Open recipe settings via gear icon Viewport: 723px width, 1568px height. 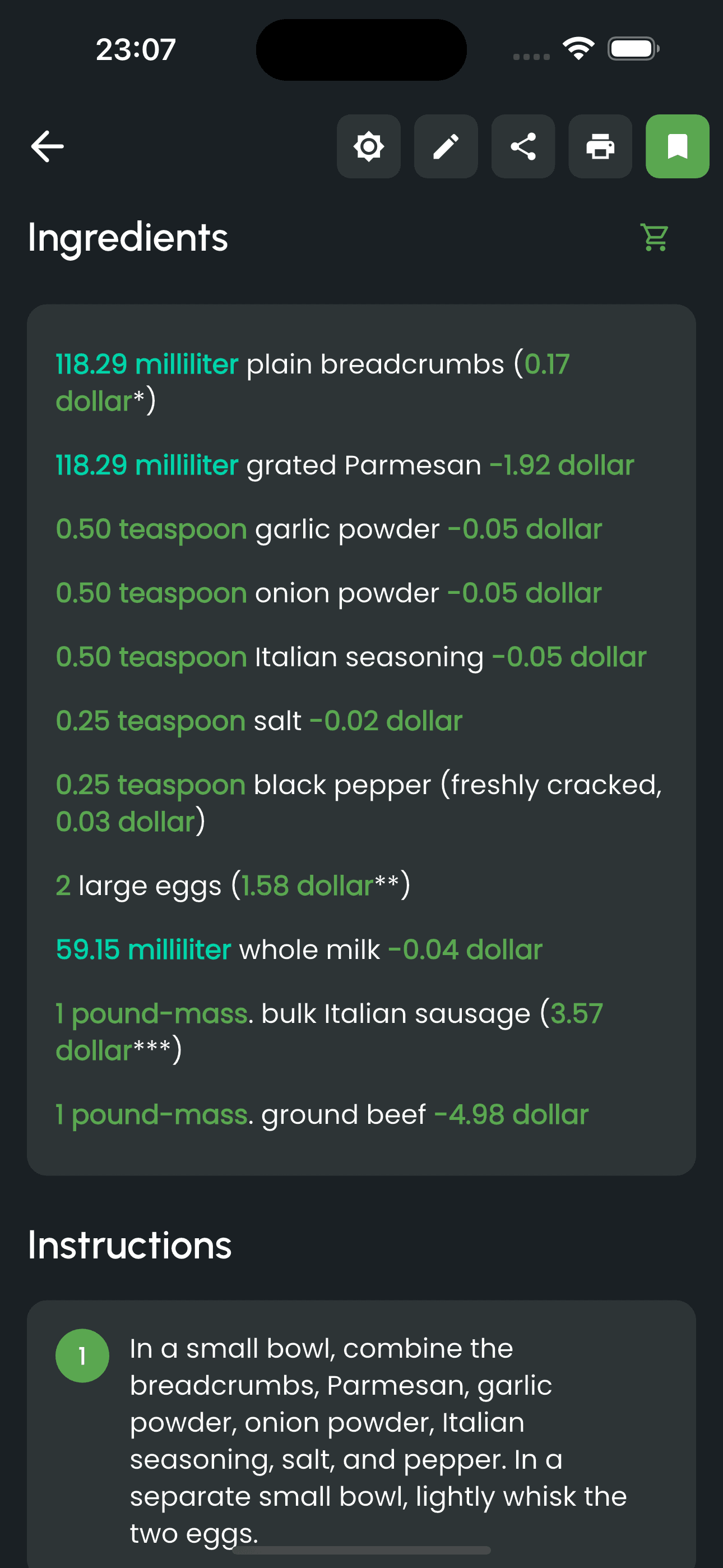point(368,146)
